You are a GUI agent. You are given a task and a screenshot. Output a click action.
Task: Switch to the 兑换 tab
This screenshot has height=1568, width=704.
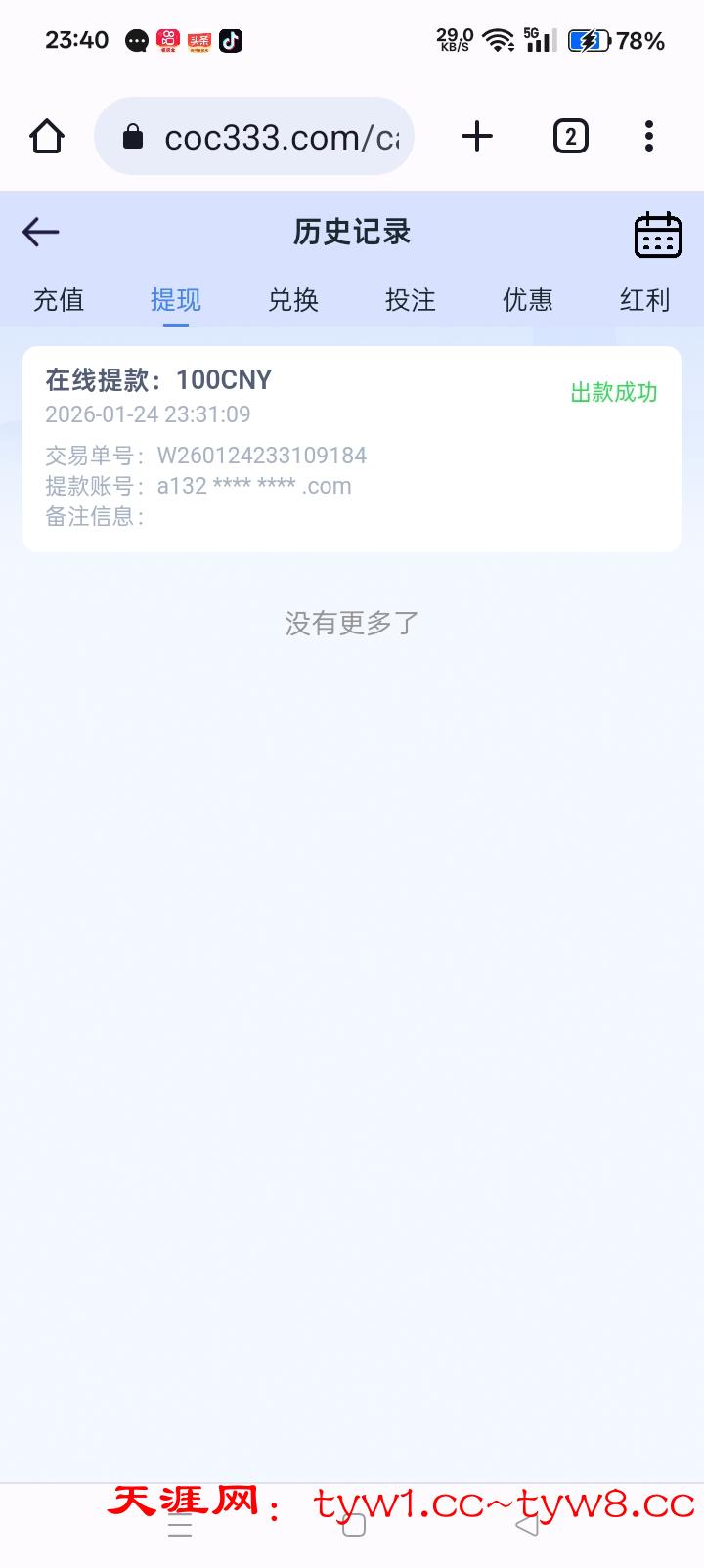point(293,300)
